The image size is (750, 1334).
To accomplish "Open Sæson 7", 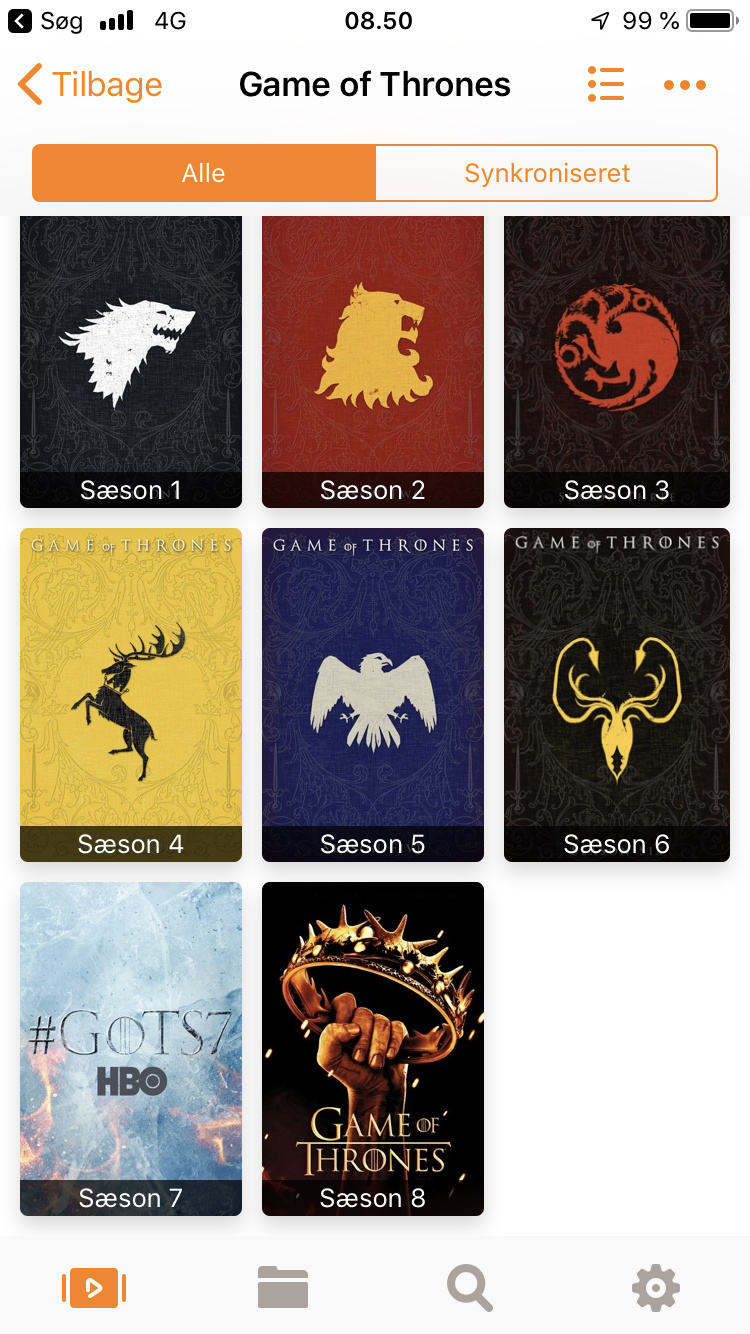I will (x=131, y=1048).
